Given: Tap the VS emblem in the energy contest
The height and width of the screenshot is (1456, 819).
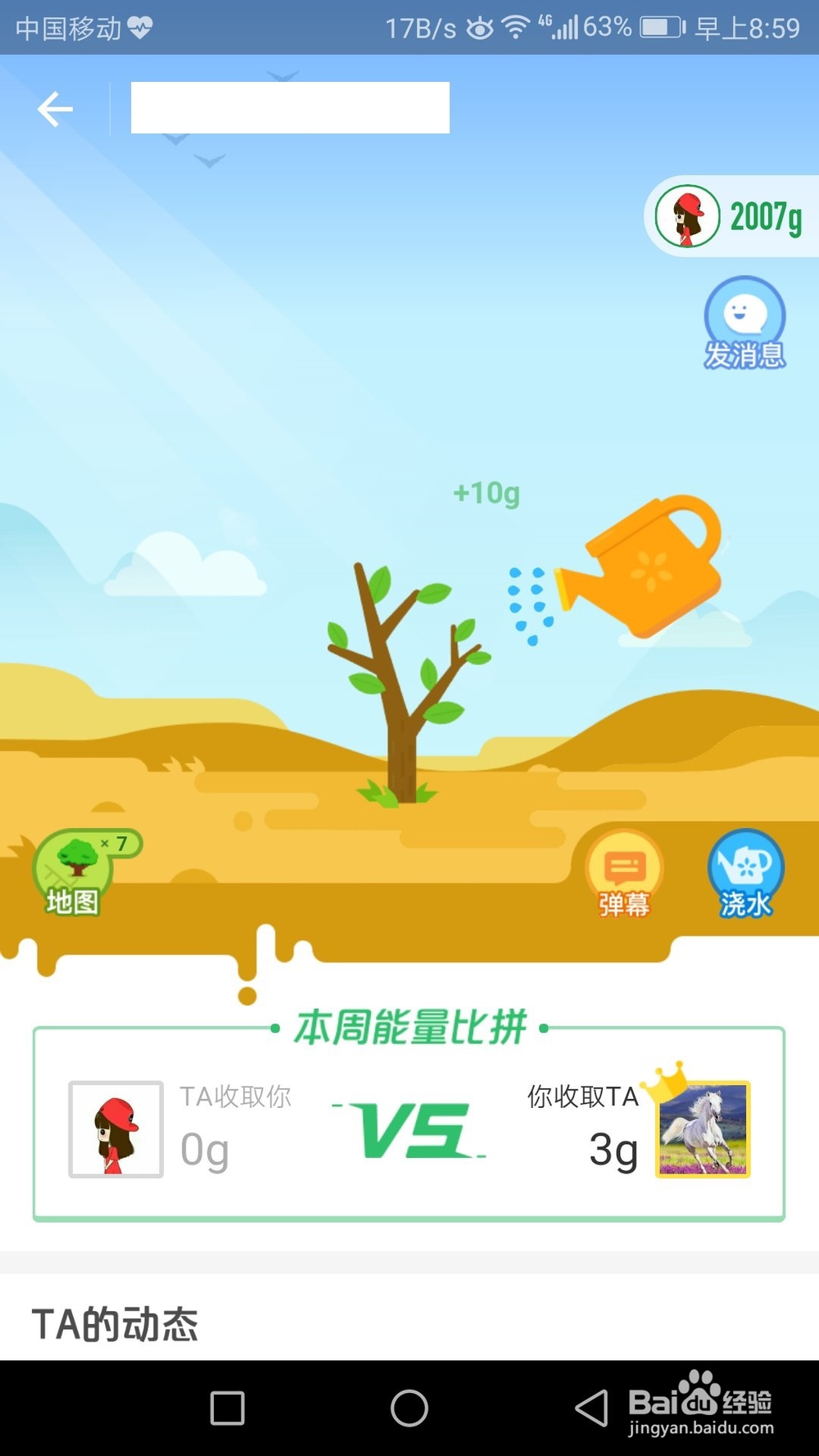Looking at the screenshot, I should 409,1128.
